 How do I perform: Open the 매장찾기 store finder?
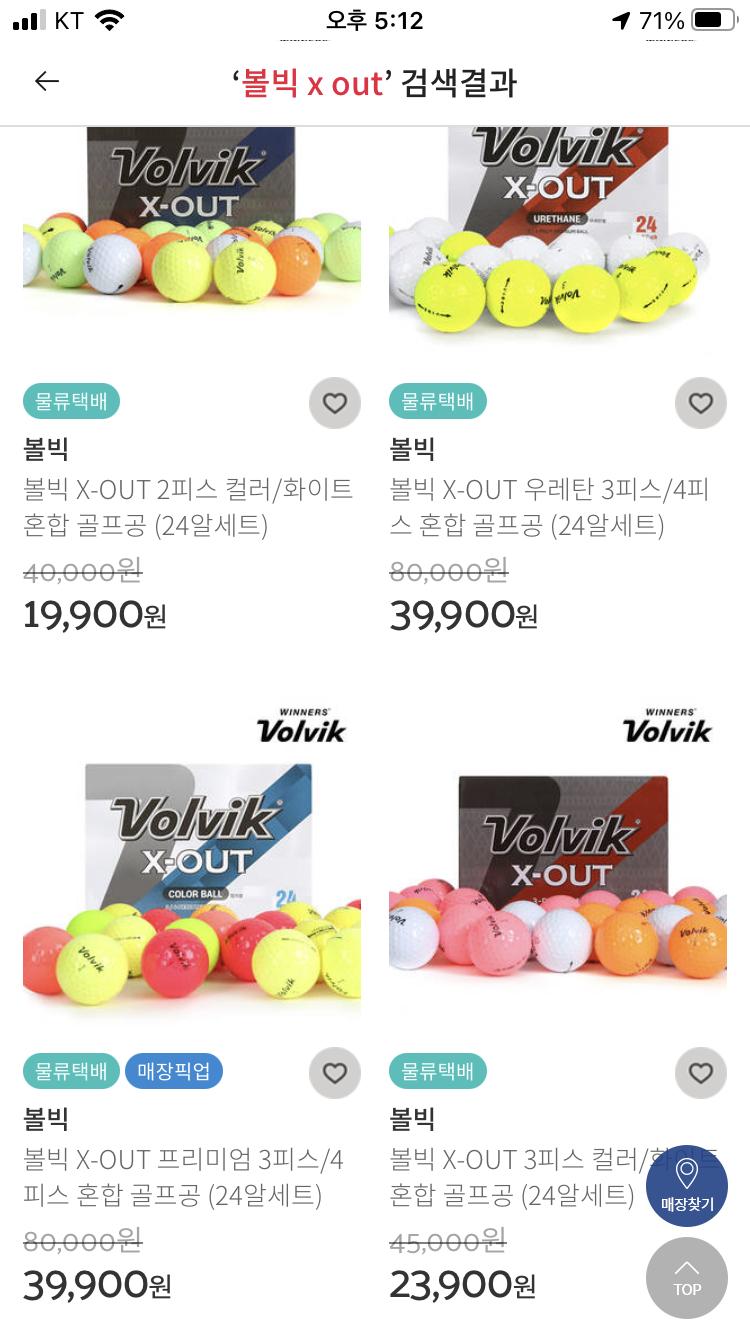tap(687, 1186)
